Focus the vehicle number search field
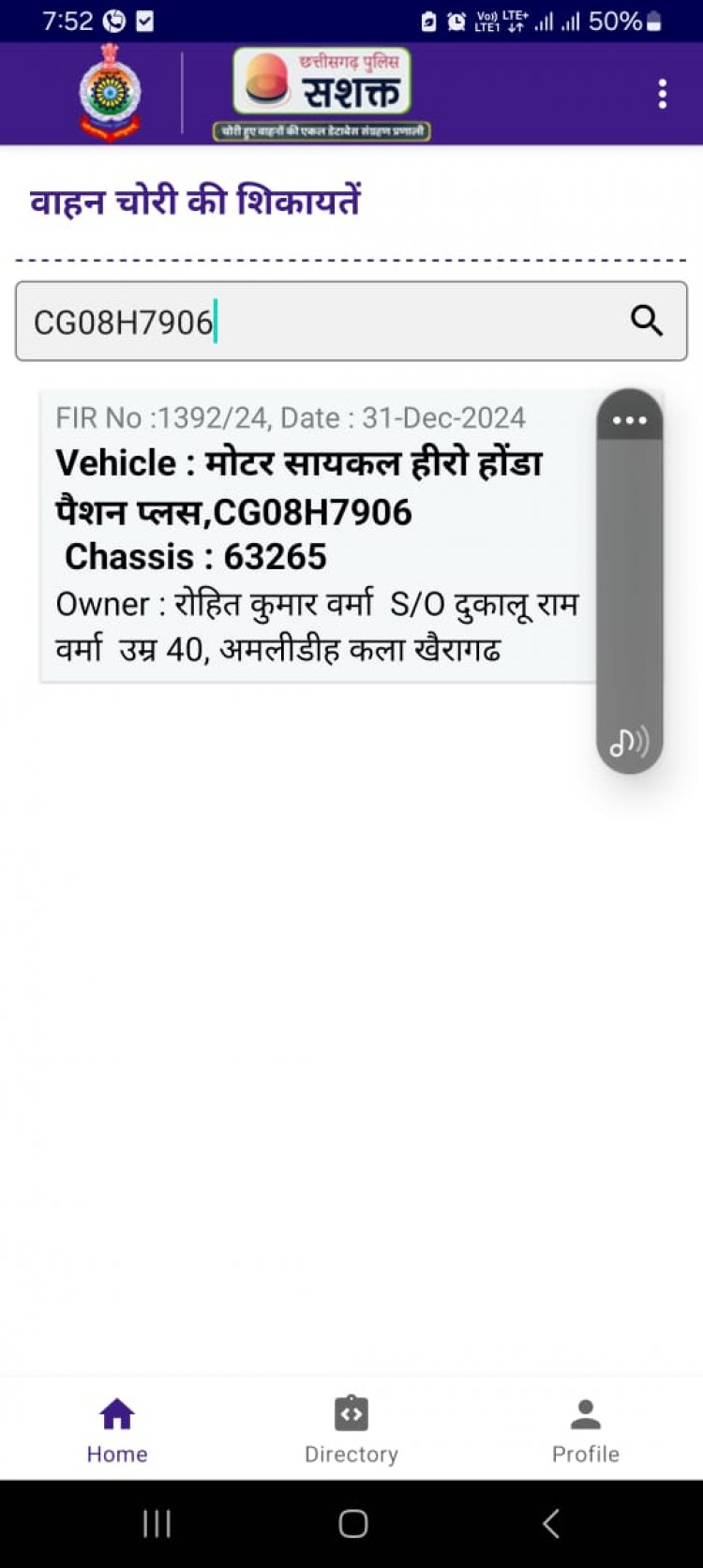The height and width of the screenshot is (1568, 703). [319, 322]
